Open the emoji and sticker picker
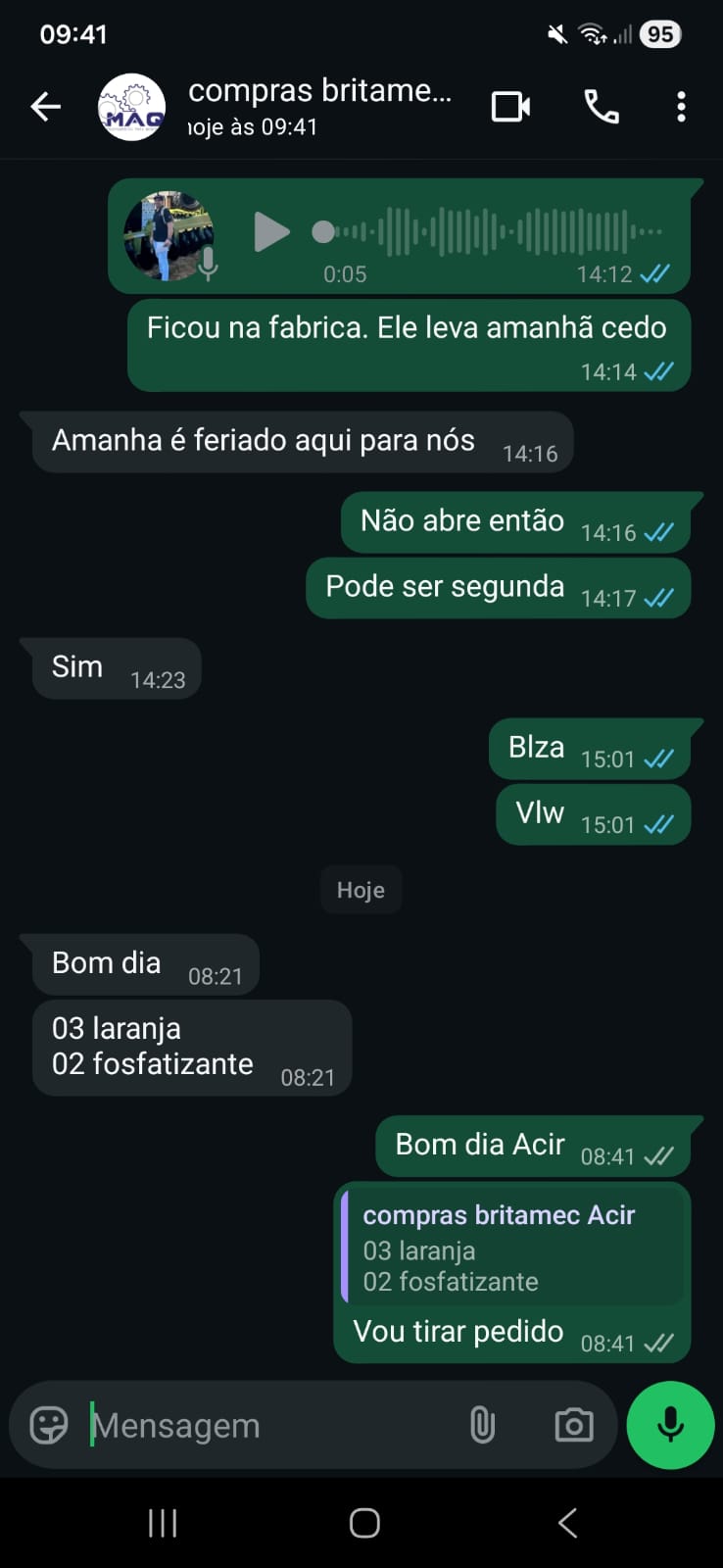This screenshot has width=723, height=1568. 49,1425
